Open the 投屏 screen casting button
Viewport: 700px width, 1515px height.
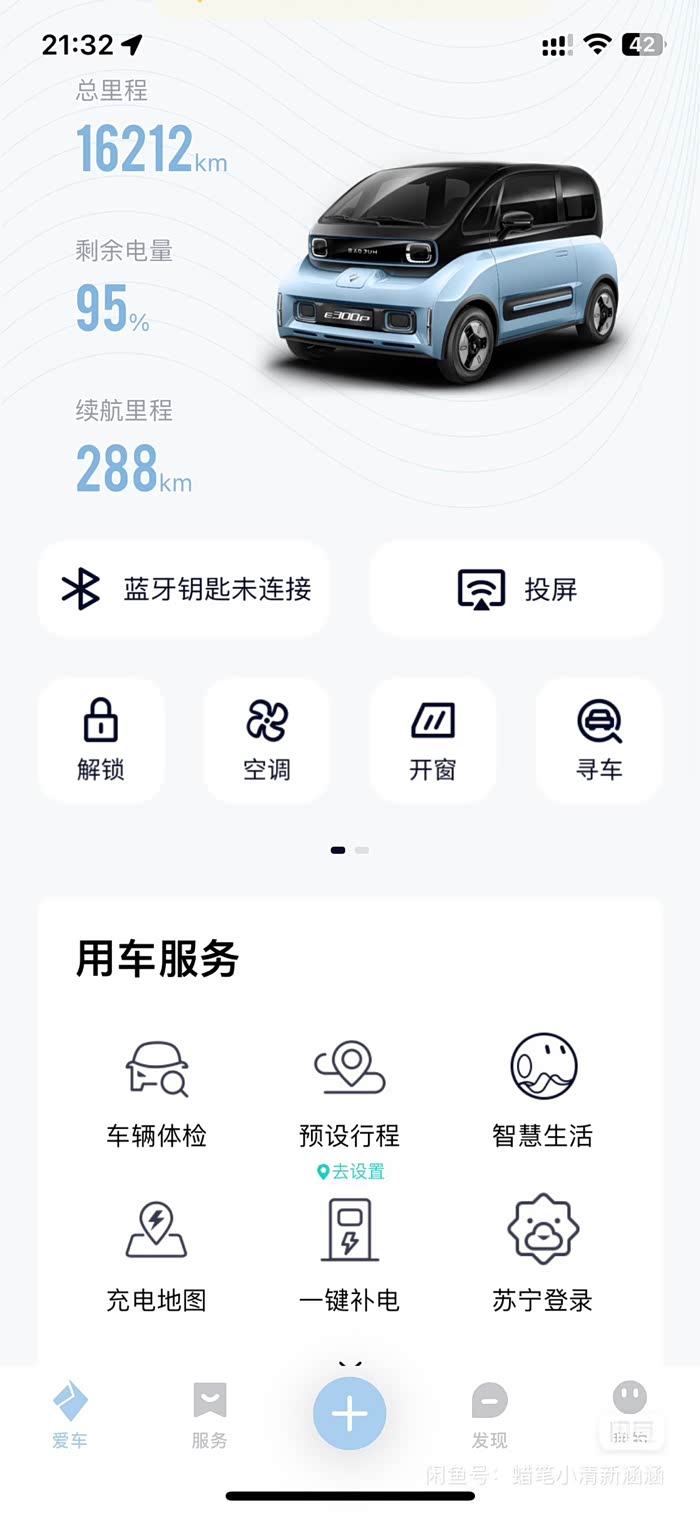pos(516,589)
